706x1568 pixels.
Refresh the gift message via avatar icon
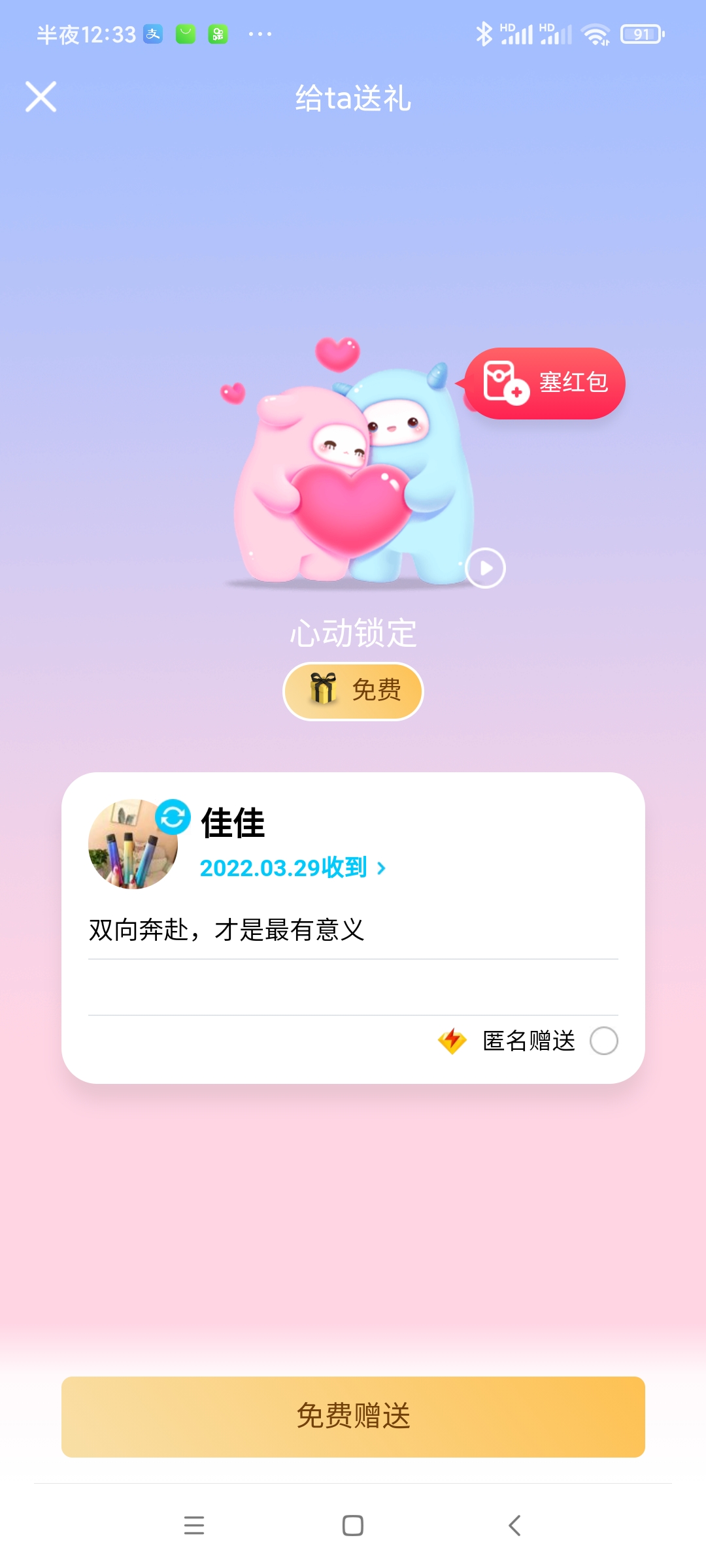[173, 817]
